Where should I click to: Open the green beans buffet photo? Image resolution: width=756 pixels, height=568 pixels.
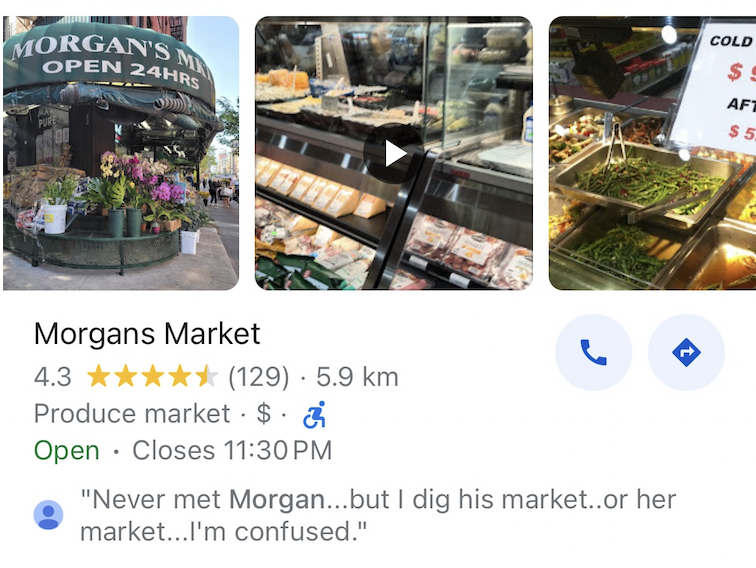[651, 153]
